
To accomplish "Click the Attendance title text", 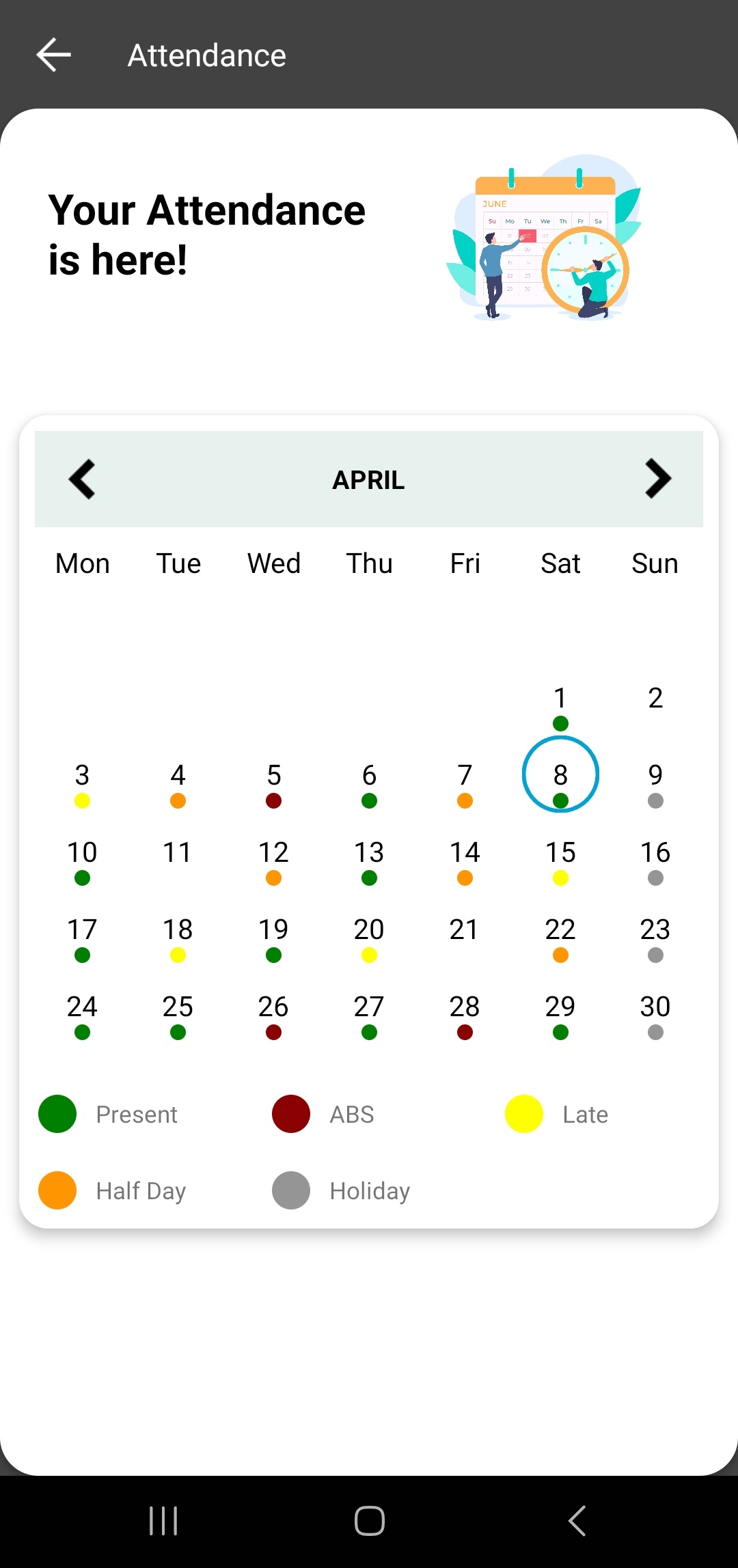I will tap(206, 55).
